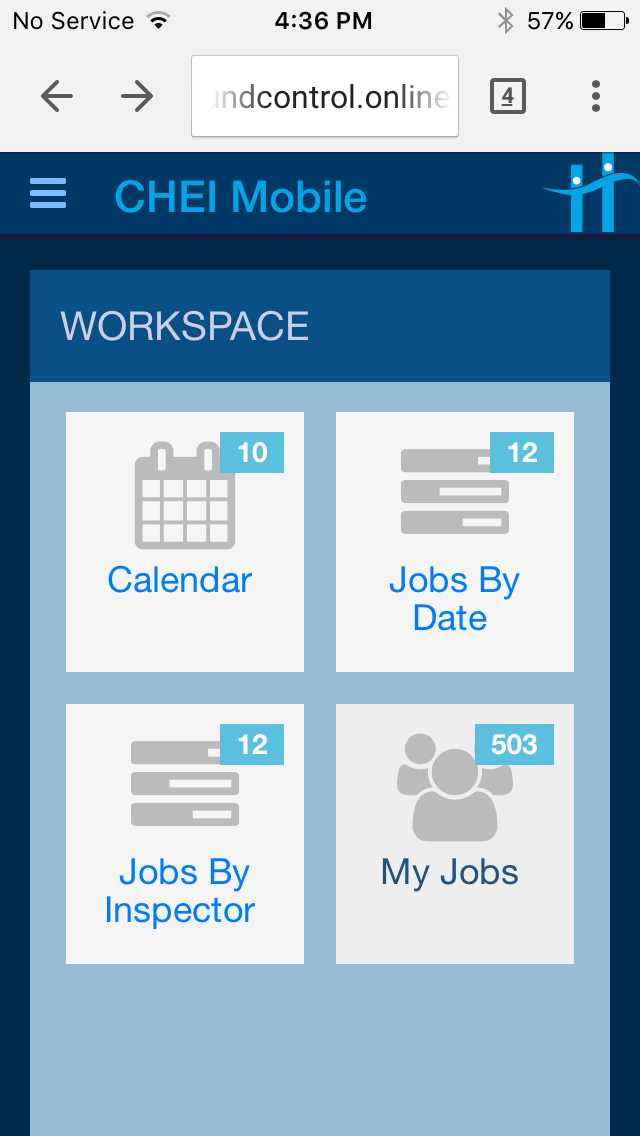Image resolution: width=640 pixels, height=1136 pixels.
Task: Open the Jobs By Inspector tile
Action: tap(185, 833)
